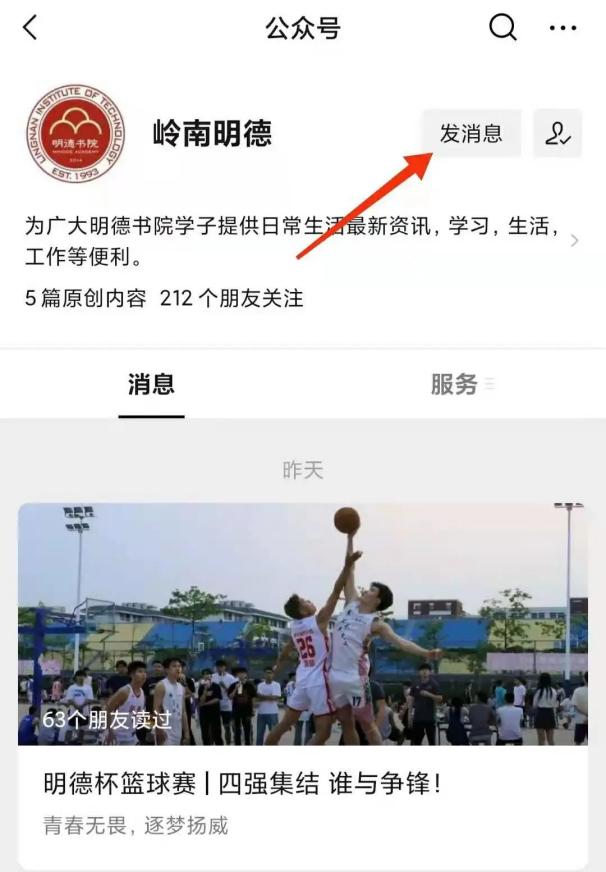Viewport: 606px width, 872px height.
Task: View the 岭南明德 account avatar
Action: tap(75, 134)
